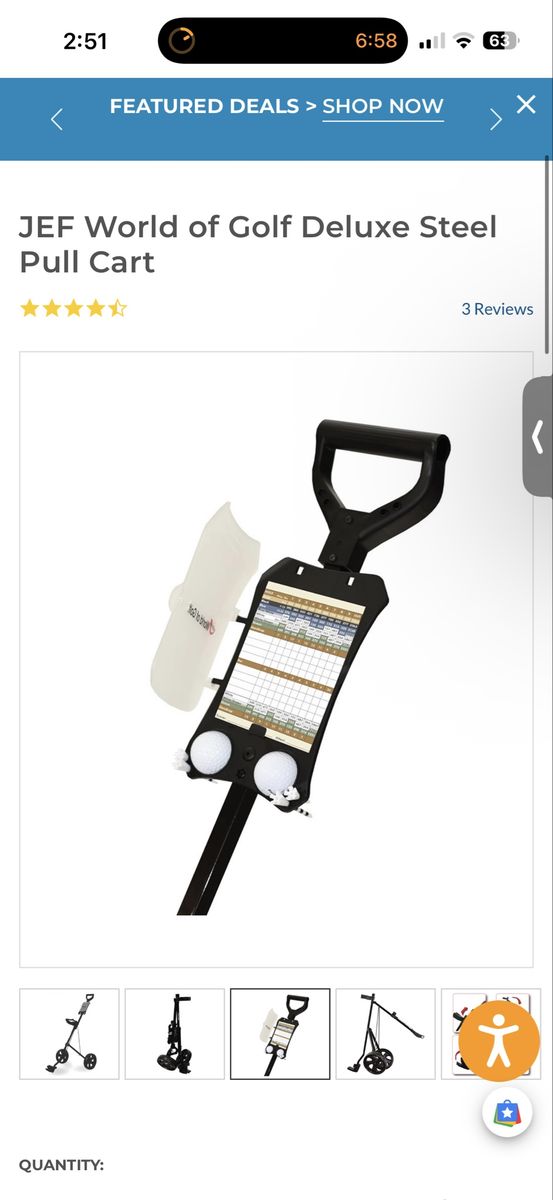Show the previous deal in the banner
This screenshot has height=1200, width=553.
57,120
